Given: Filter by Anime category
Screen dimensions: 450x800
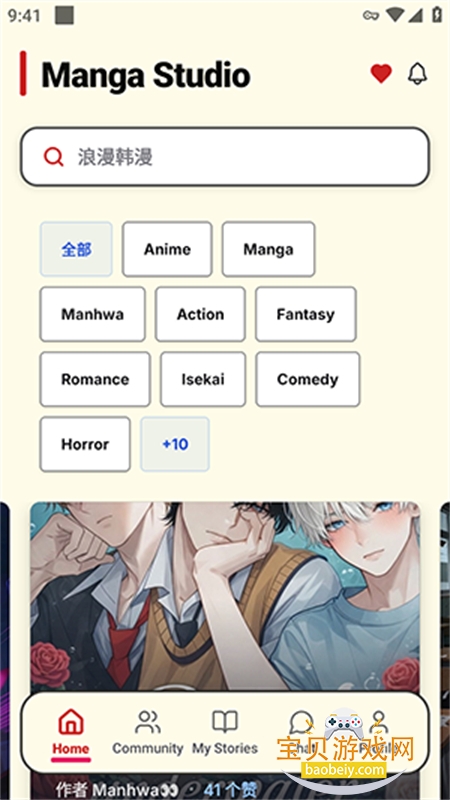Looking at the screenshot, I should click(x=167, y=249).
